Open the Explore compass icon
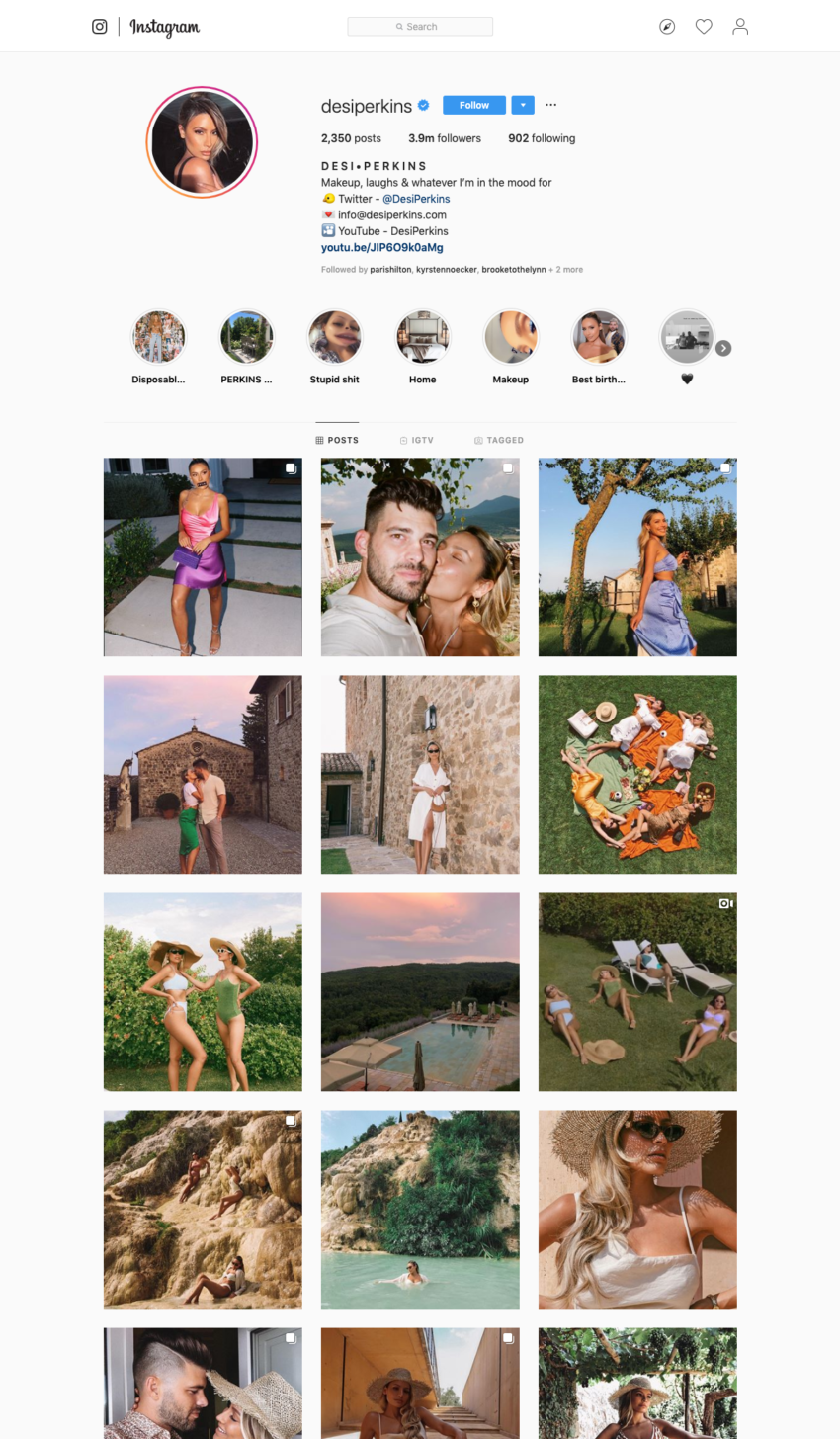The image size is (840, 1439). tap(667, 27)
